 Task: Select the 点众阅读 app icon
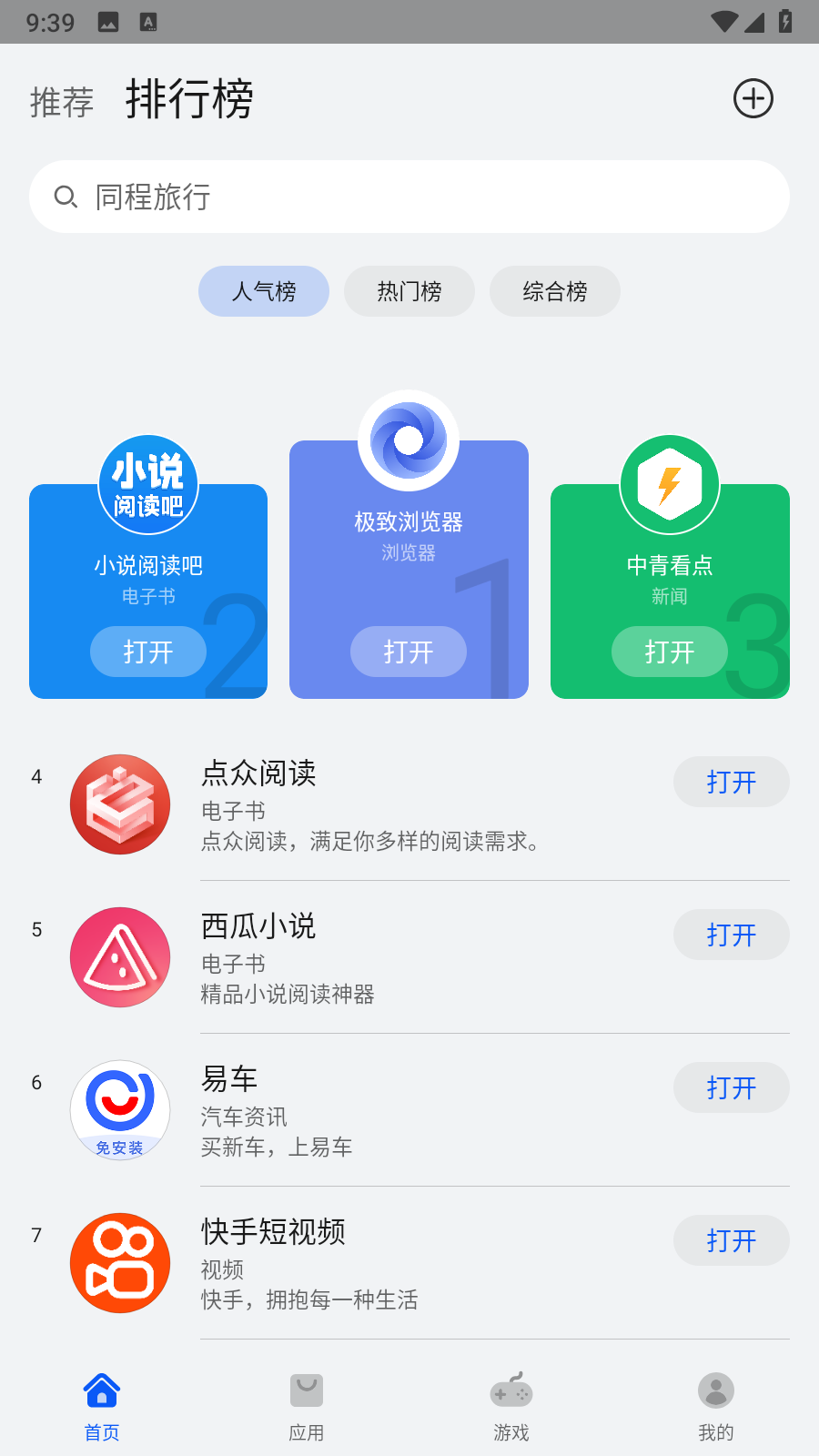coord(119,804)
